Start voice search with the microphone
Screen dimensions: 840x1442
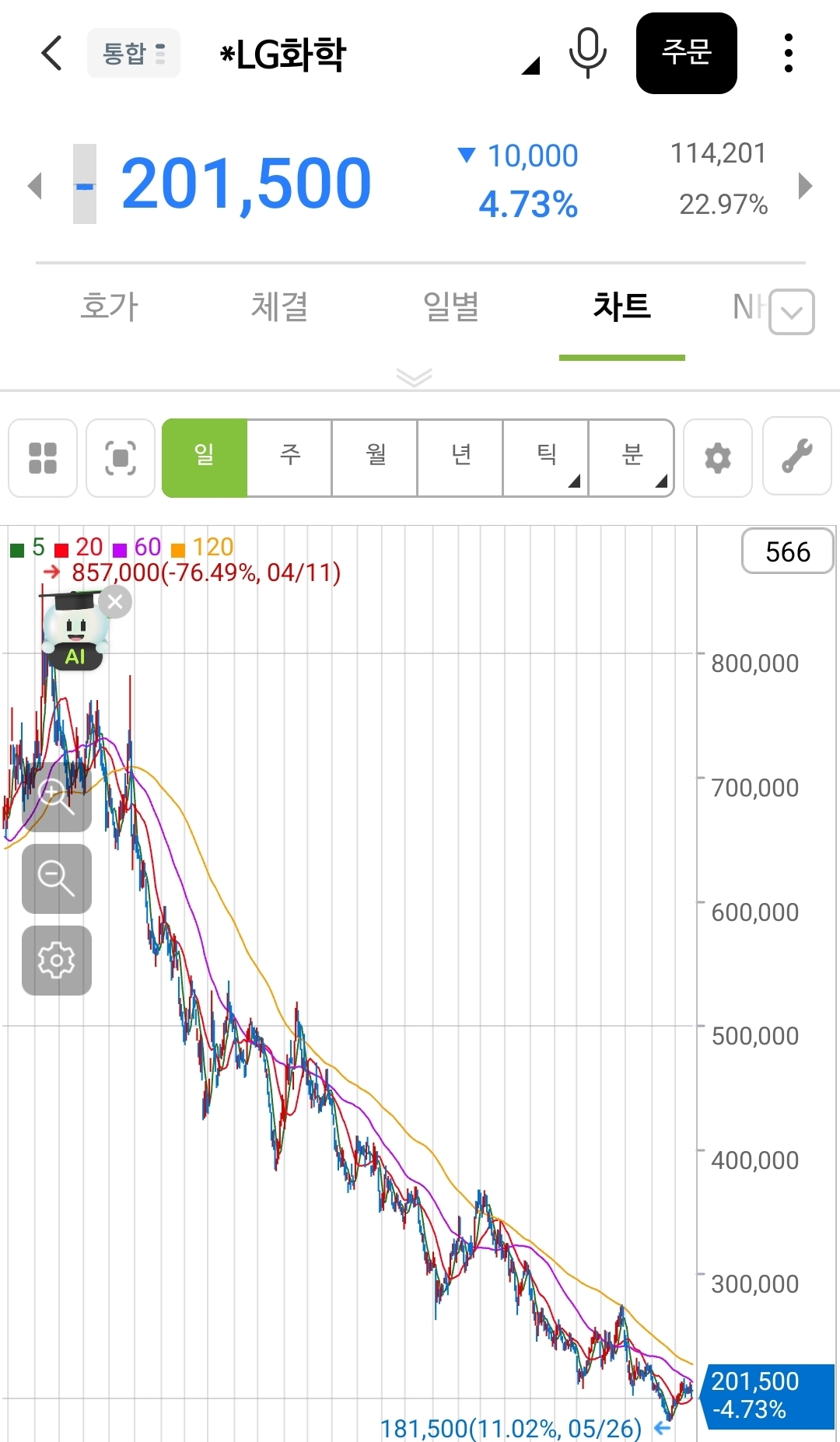pos(588,53)
